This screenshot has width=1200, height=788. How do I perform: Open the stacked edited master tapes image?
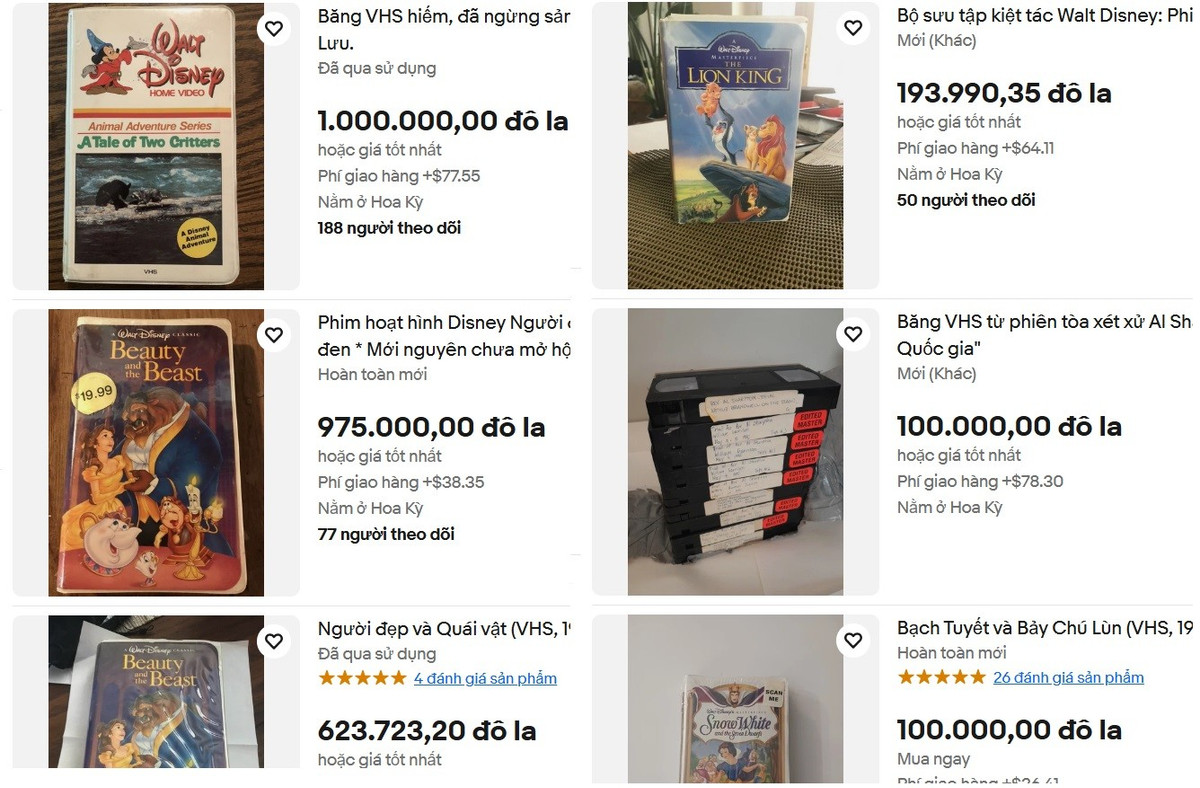735,453
